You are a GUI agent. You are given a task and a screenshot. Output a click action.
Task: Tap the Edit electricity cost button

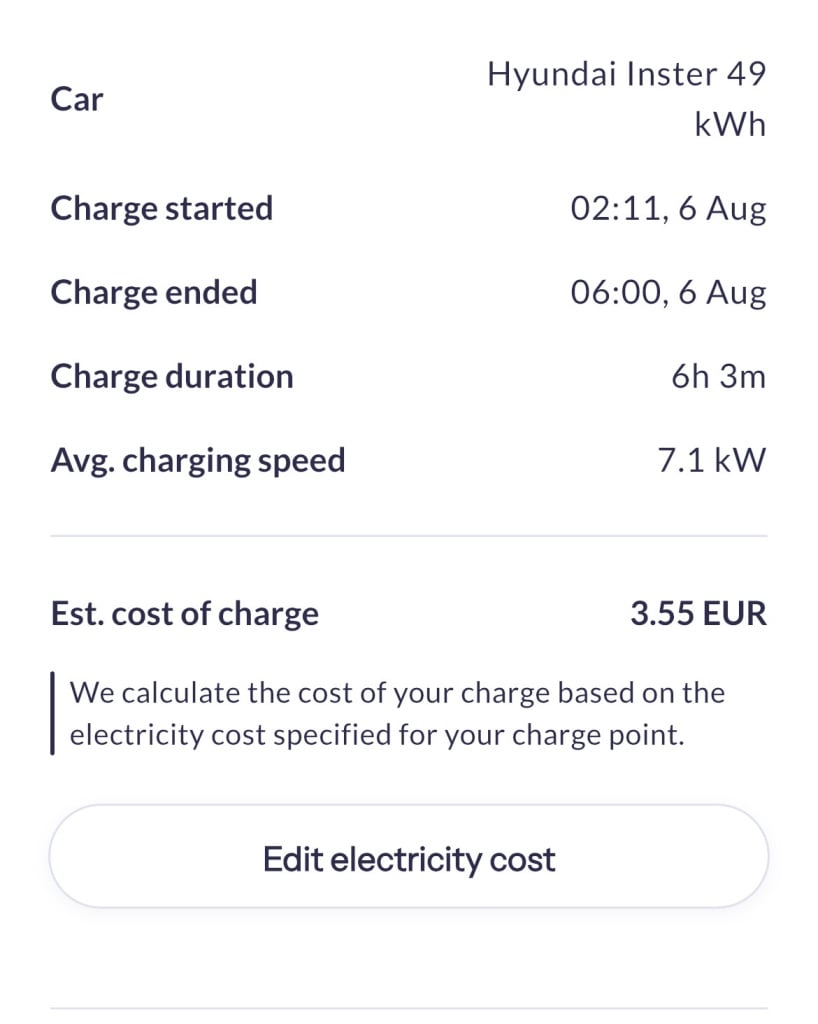(x=409, y=858)
